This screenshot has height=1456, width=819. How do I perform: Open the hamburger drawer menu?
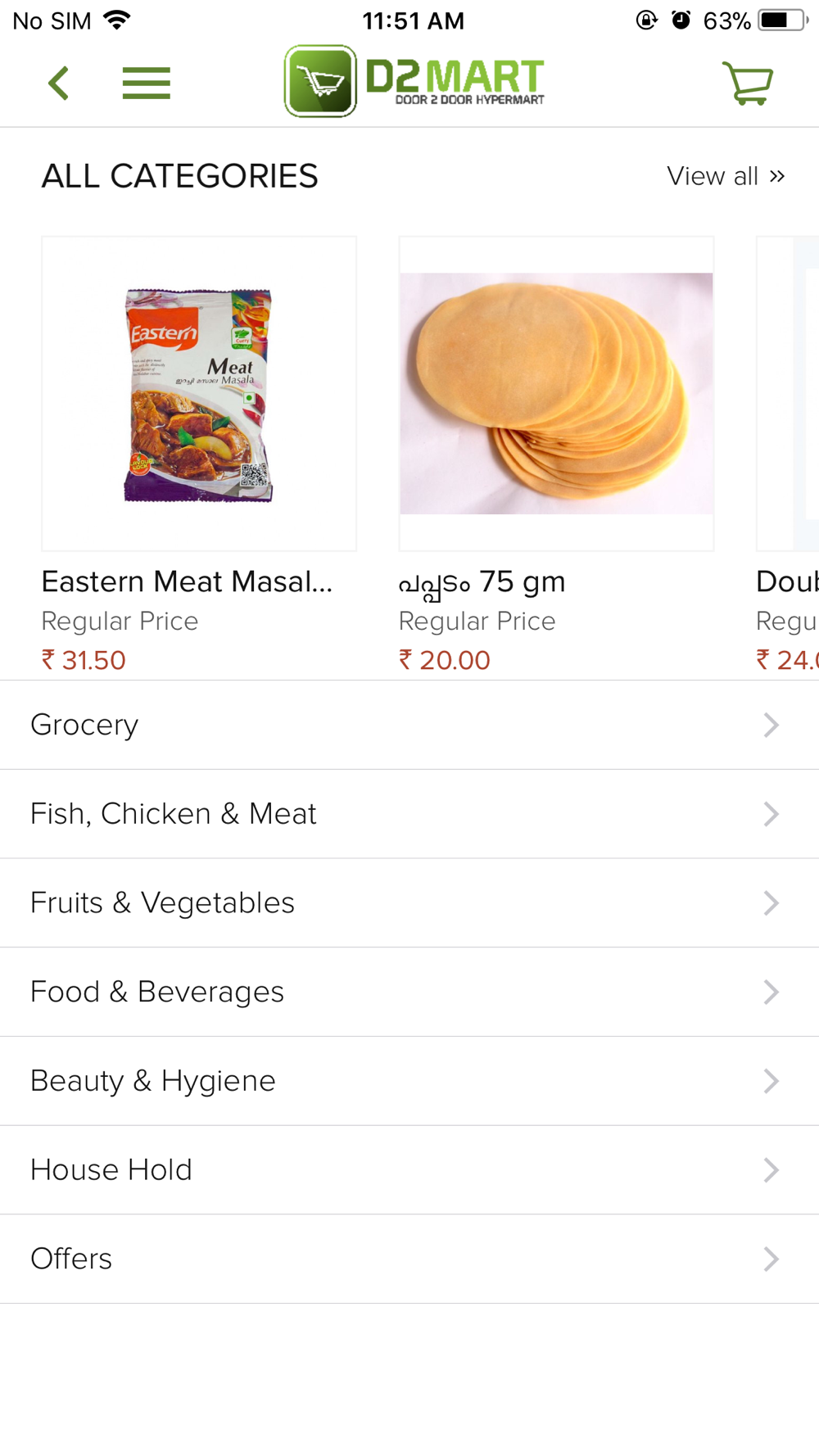[x=147, y=84]
